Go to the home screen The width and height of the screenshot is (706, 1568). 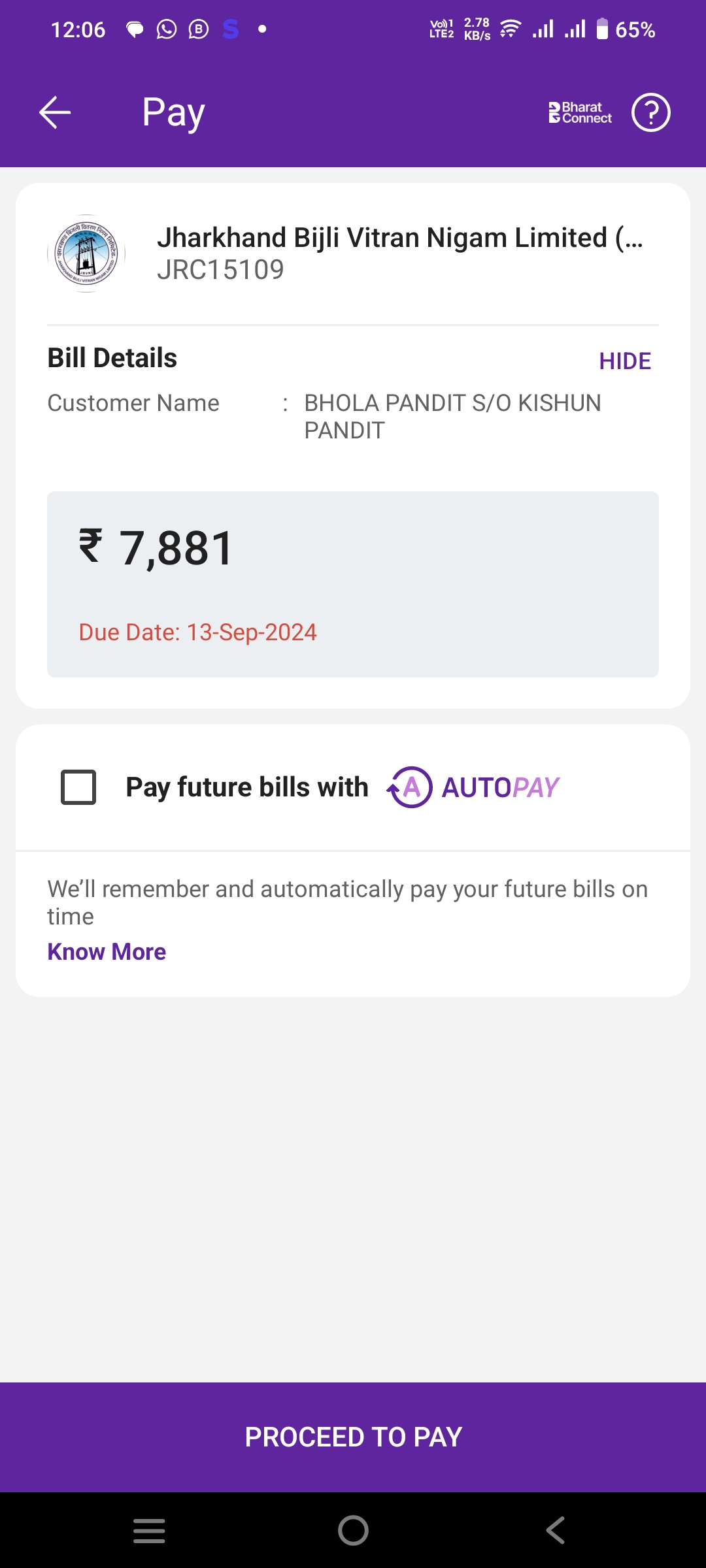point(353,1530)
